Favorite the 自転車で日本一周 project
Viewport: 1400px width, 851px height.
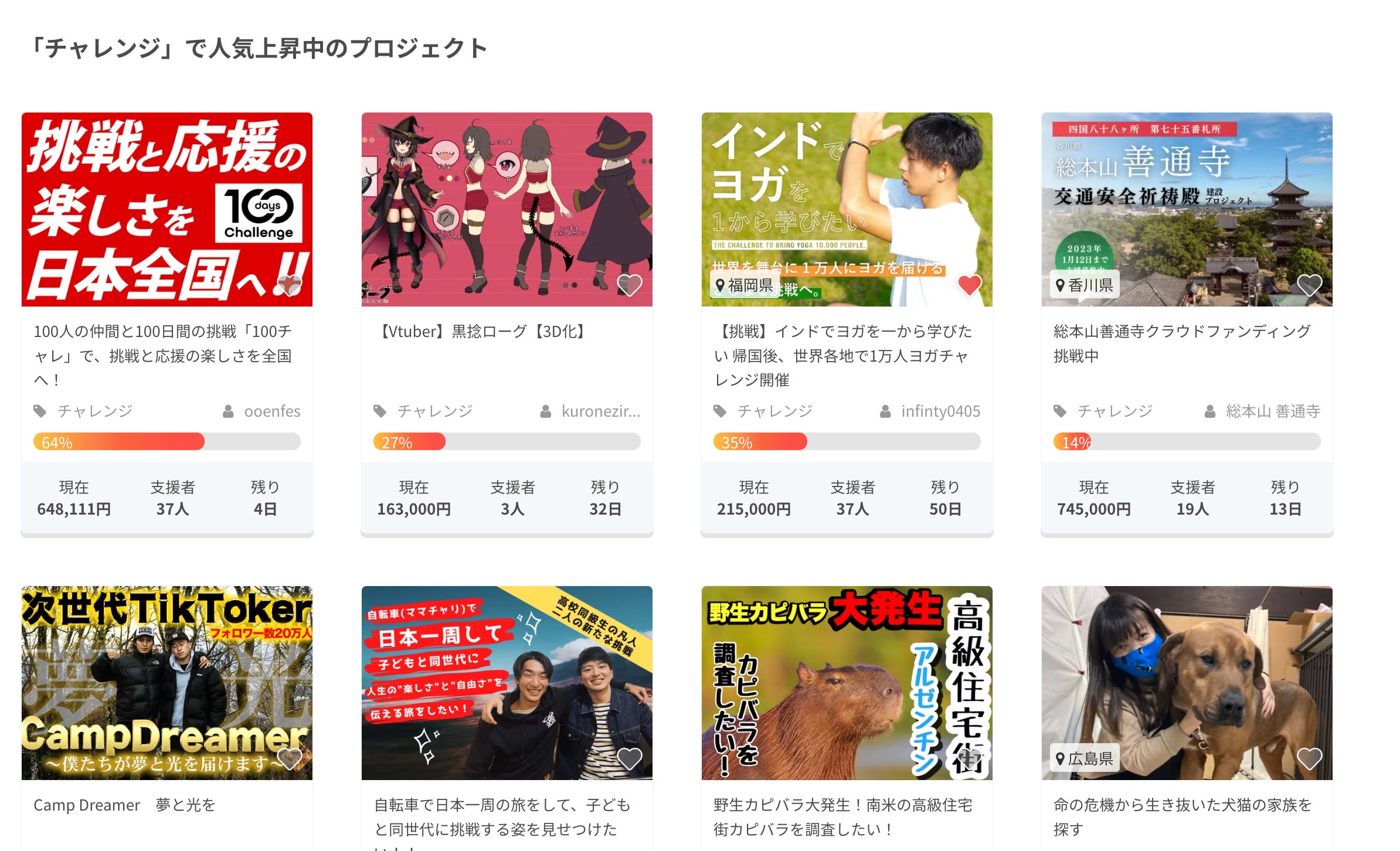tap(630, 759)
